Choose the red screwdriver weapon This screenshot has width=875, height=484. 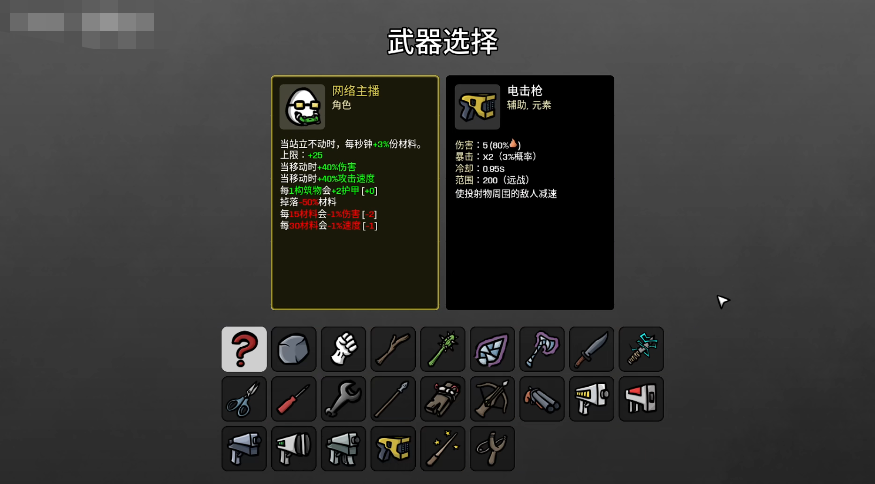(294, 399)
